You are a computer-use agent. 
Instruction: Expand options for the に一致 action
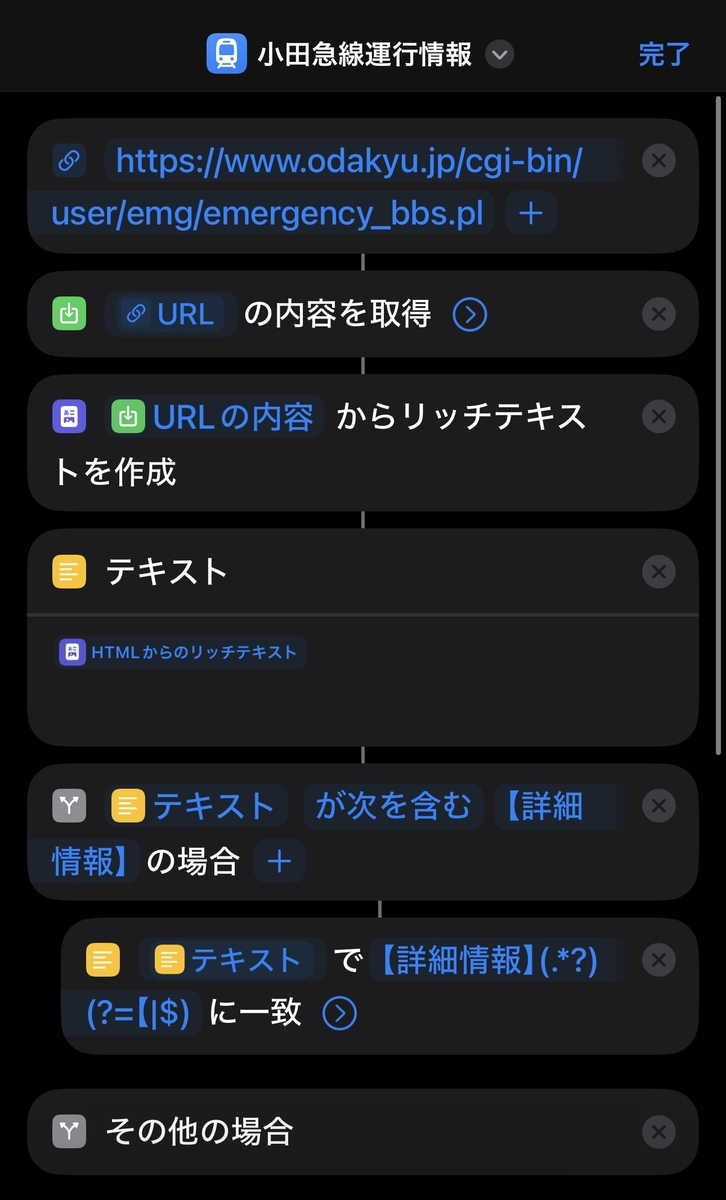coord(339,1014)
